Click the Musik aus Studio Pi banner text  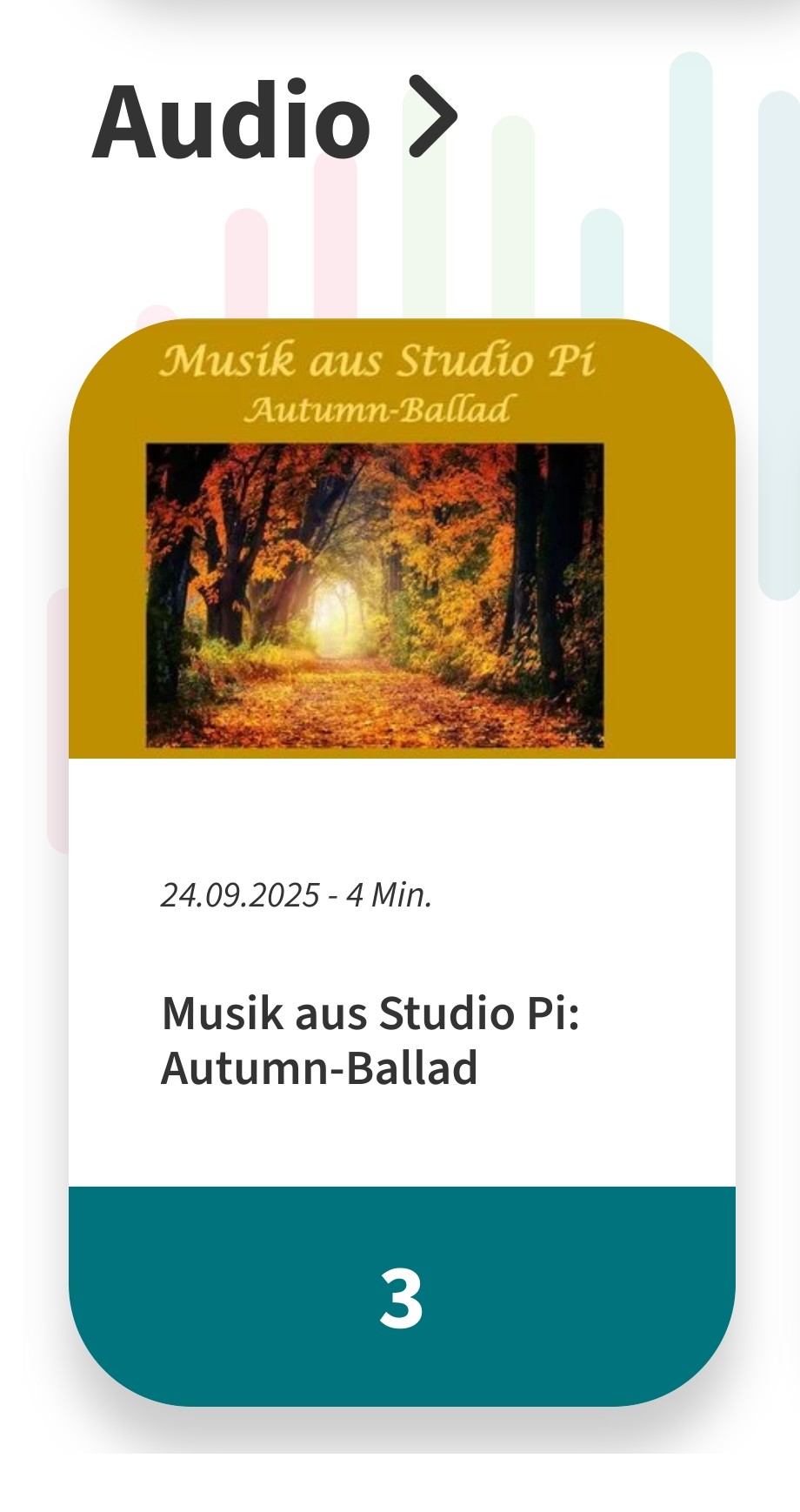[378, 358]
